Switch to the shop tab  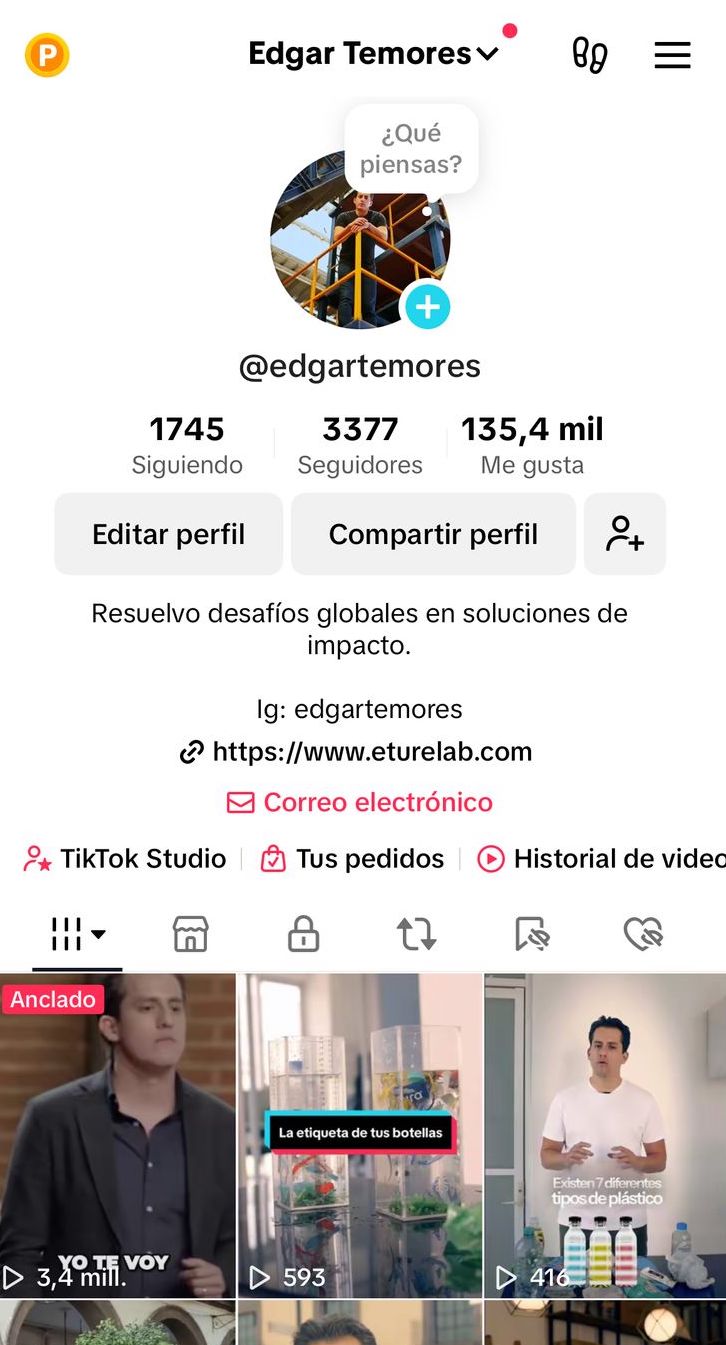click(x=190, y=935)
